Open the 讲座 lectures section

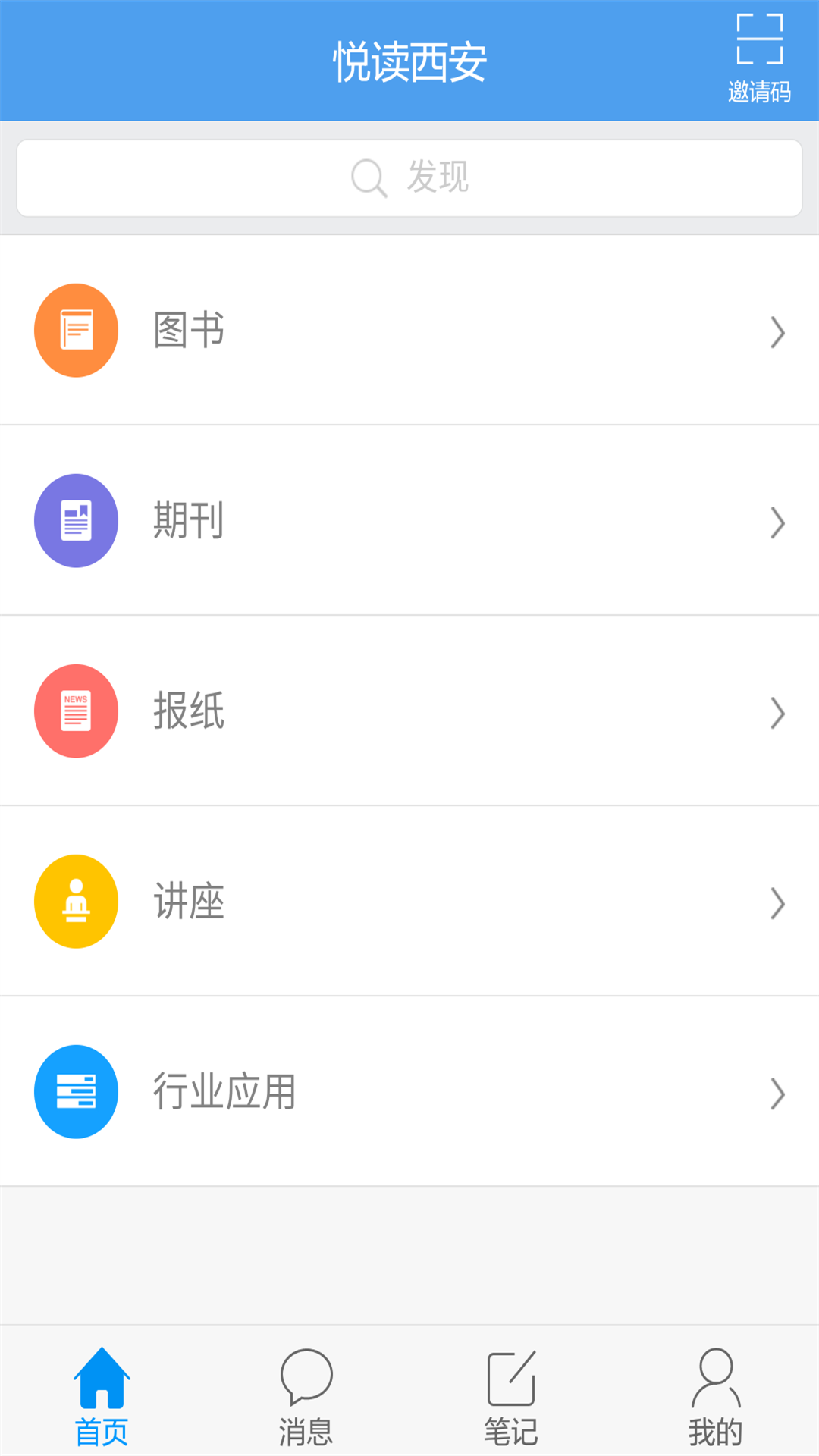(409, 902)
